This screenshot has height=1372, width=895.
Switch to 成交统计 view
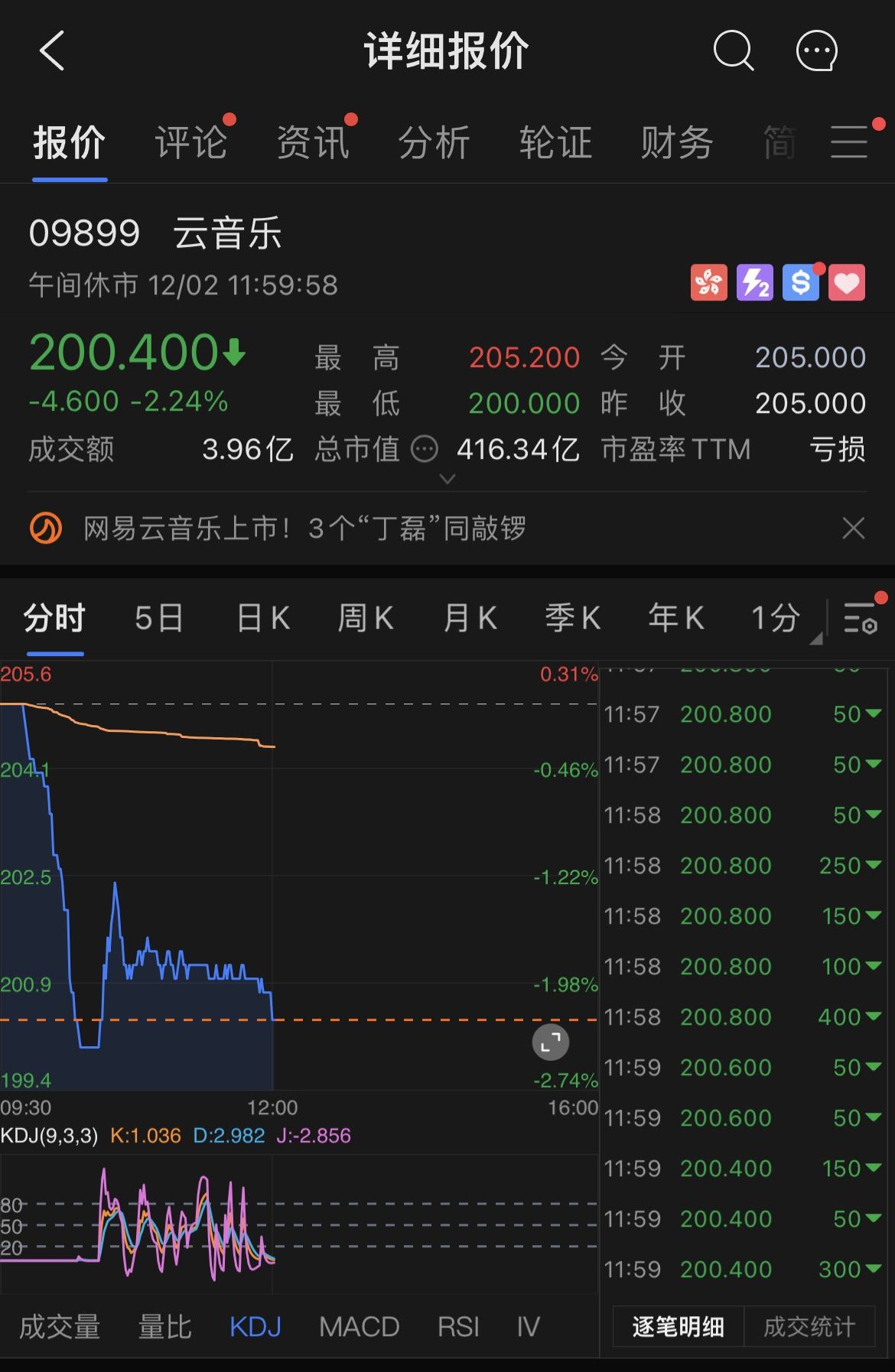pyautogui.click(x=809, y=1327)
